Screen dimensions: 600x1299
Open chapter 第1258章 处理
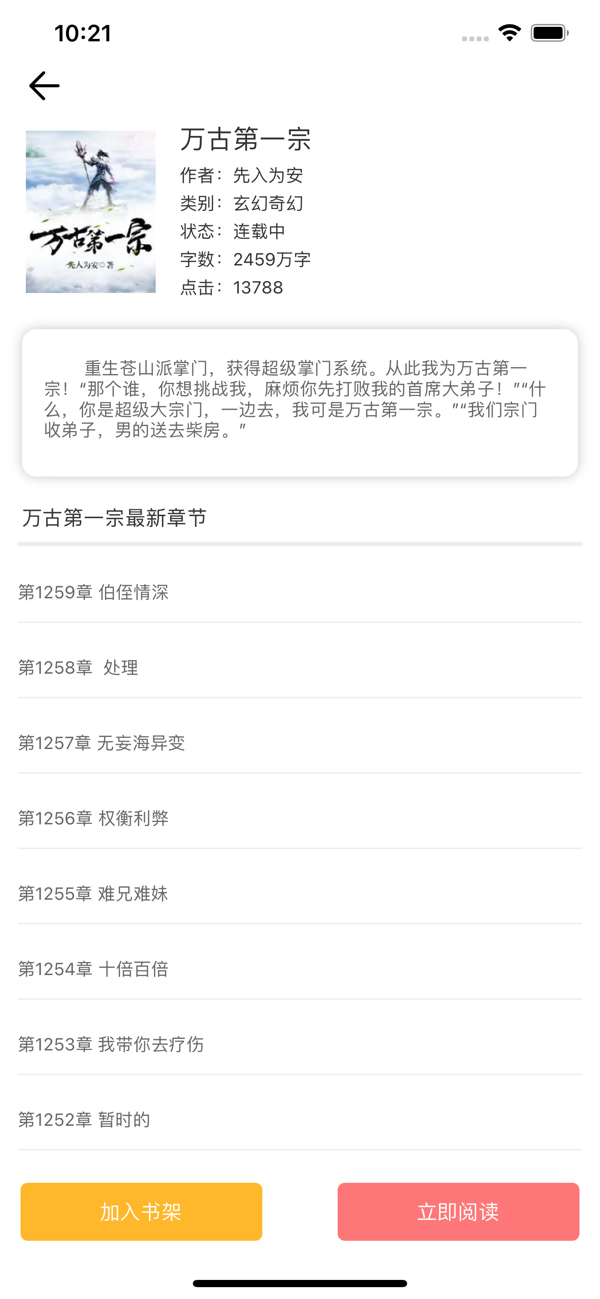point(78,667)
